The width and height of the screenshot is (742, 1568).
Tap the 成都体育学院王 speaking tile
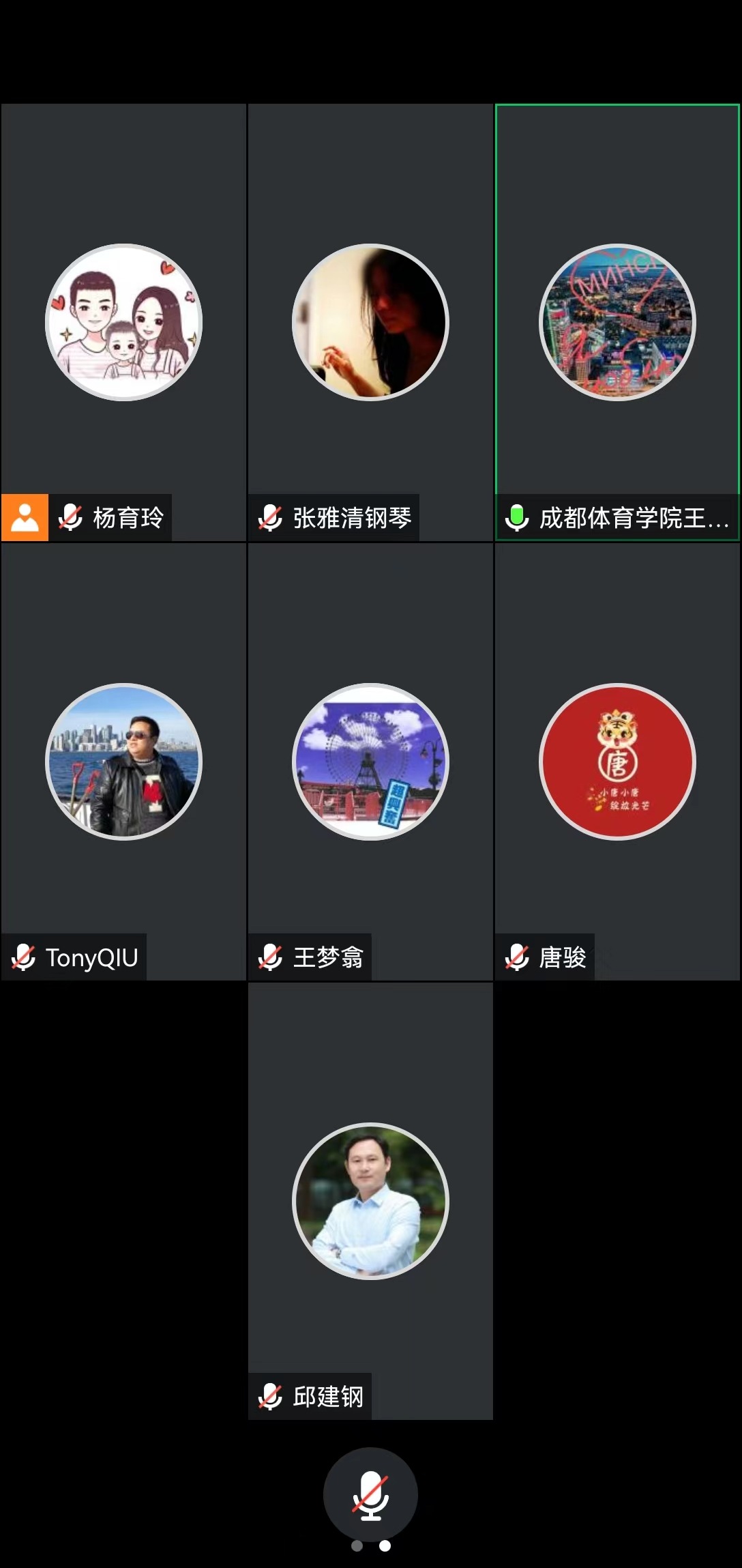[617, 322]
